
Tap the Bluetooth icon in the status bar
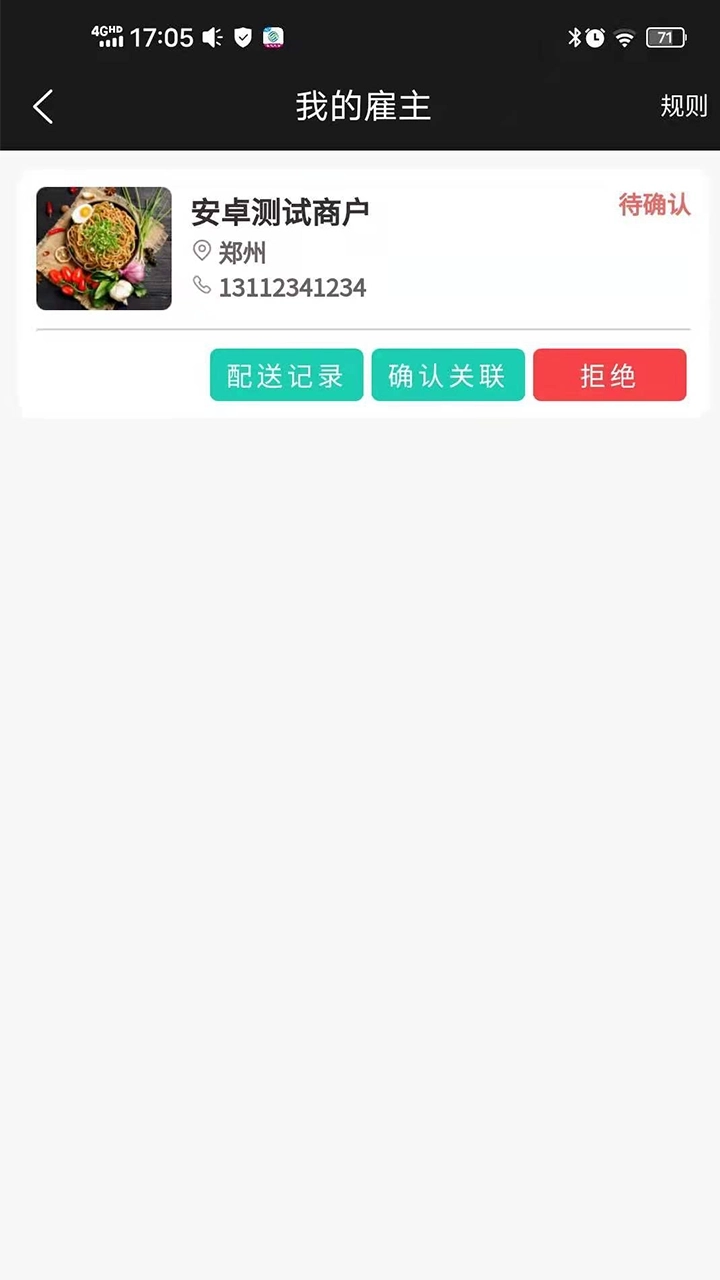[x=575, y=38]
